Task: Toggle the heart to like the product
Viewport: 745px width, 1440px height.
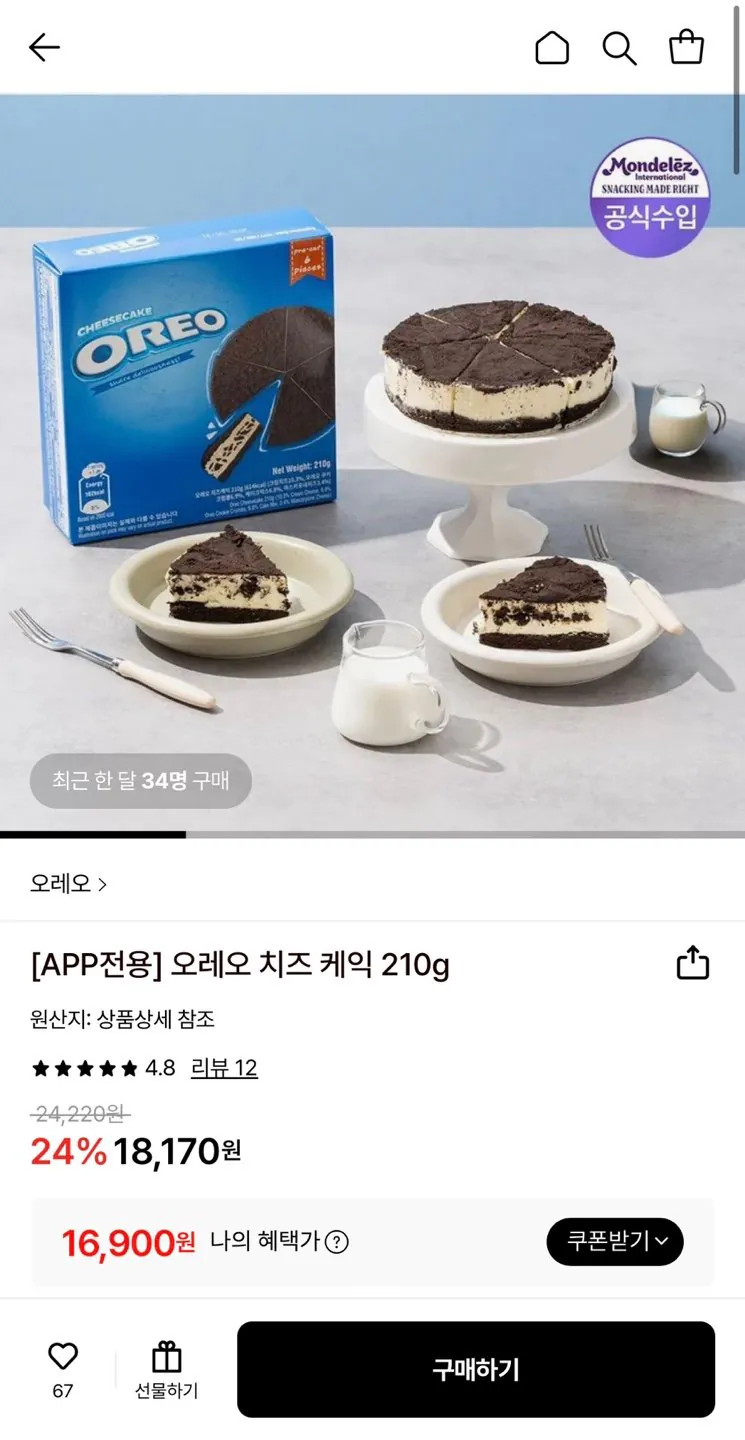Action: 63,1356
